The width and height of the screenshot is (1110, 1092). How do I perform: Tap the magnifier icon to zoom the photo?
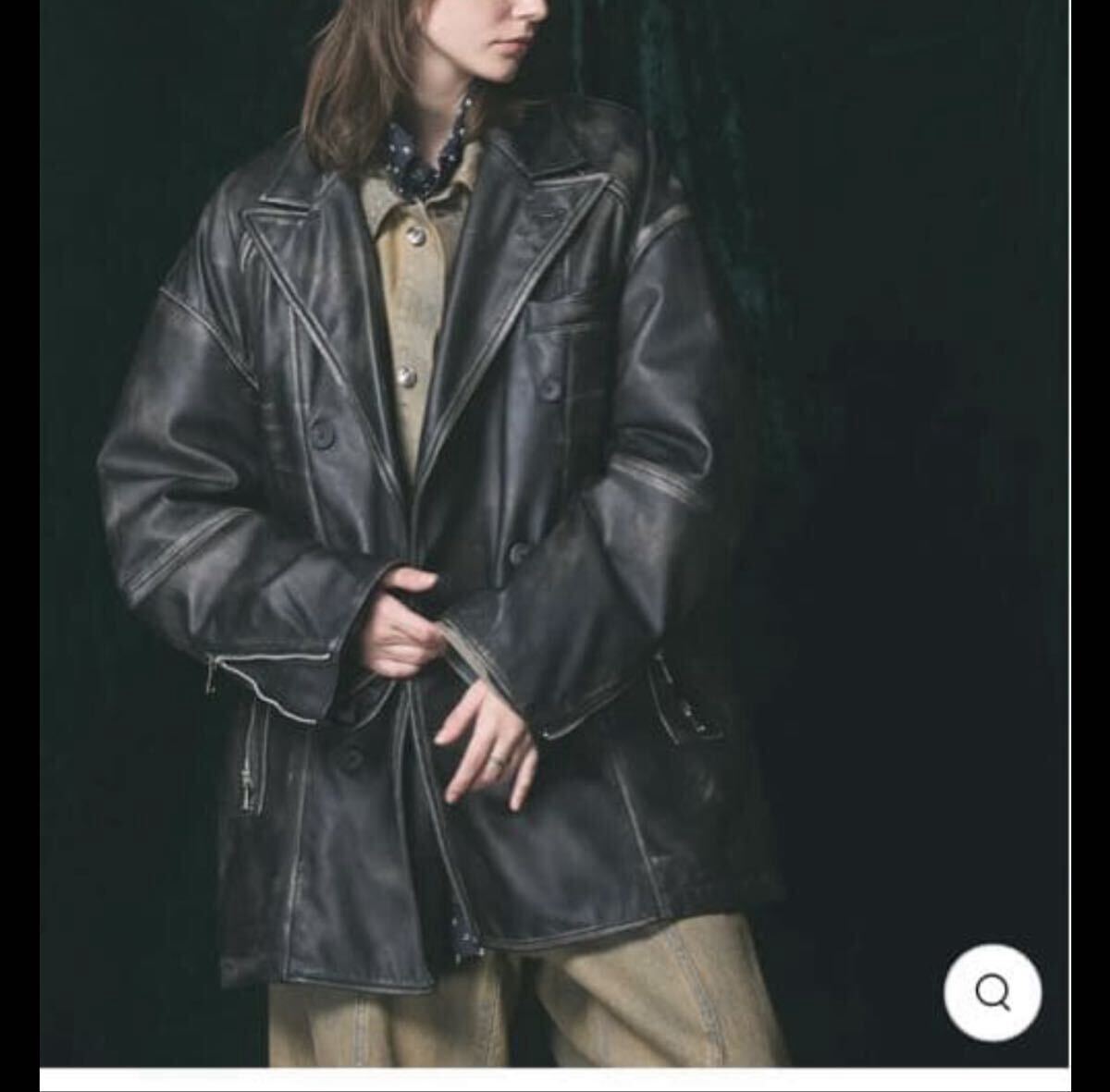tap(993, 993)
